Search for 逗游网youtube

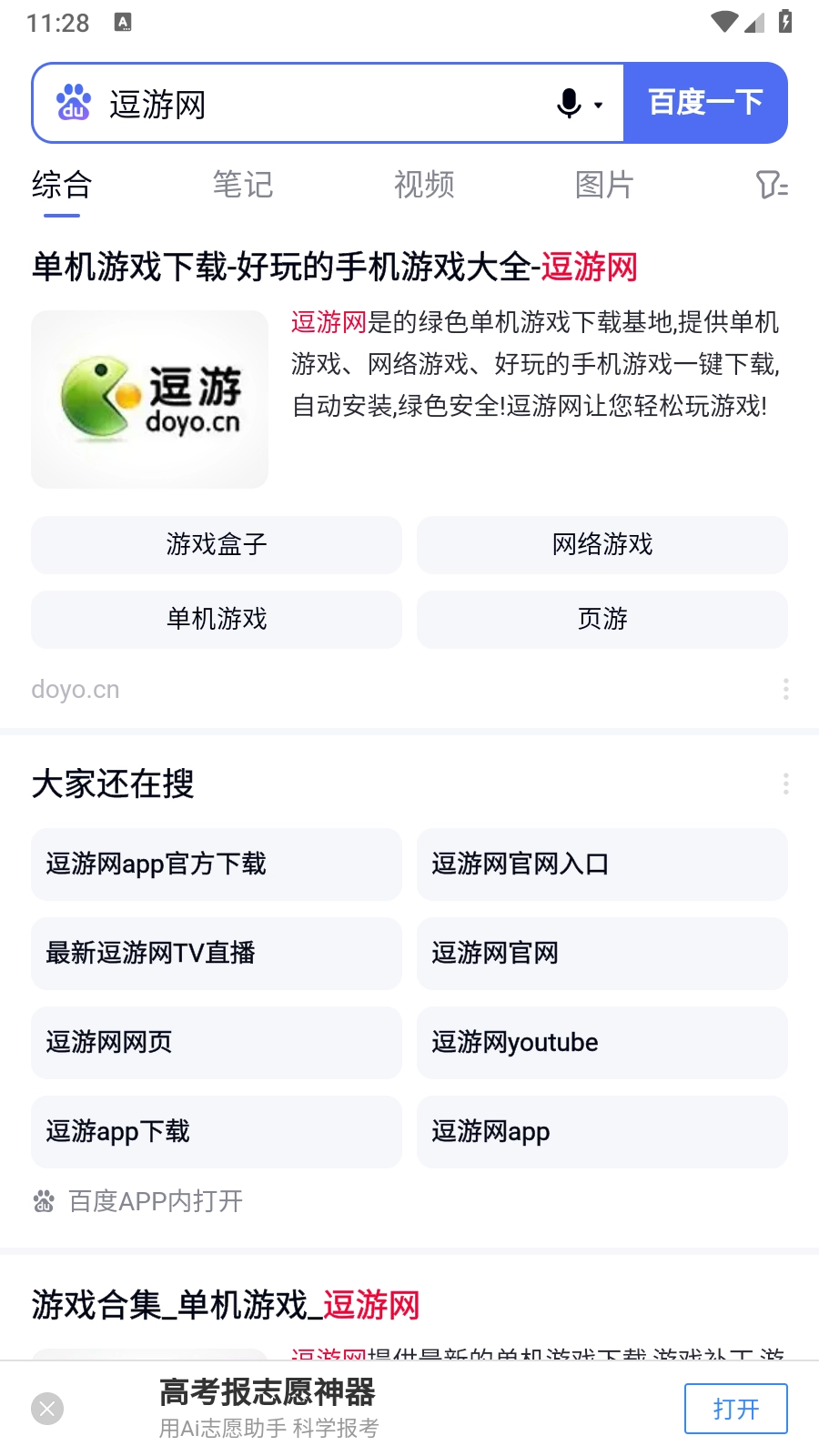pyautogui.click(x=602, y=1042)
